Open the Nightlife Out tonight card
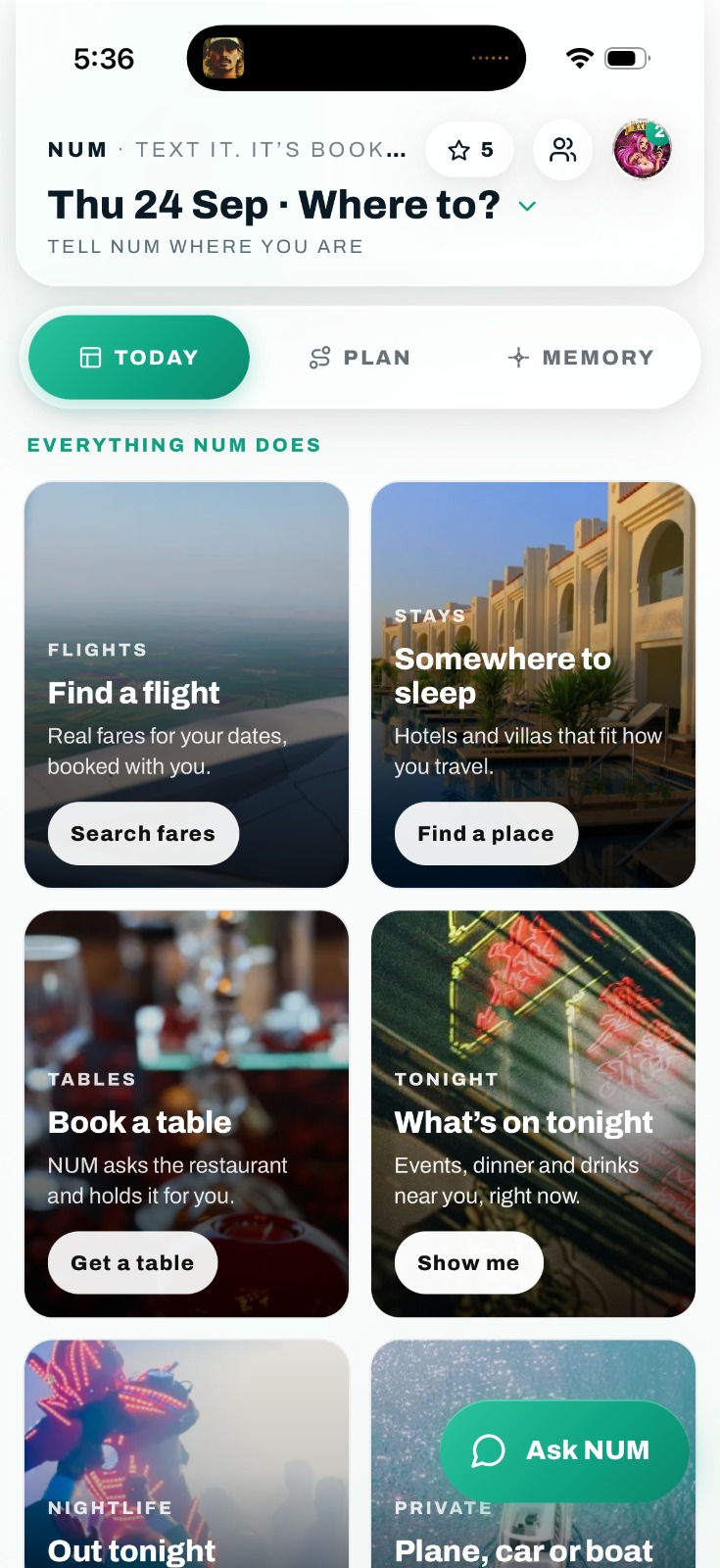Viewport: 720px width, 1568px height. [x=186, y=1454]
